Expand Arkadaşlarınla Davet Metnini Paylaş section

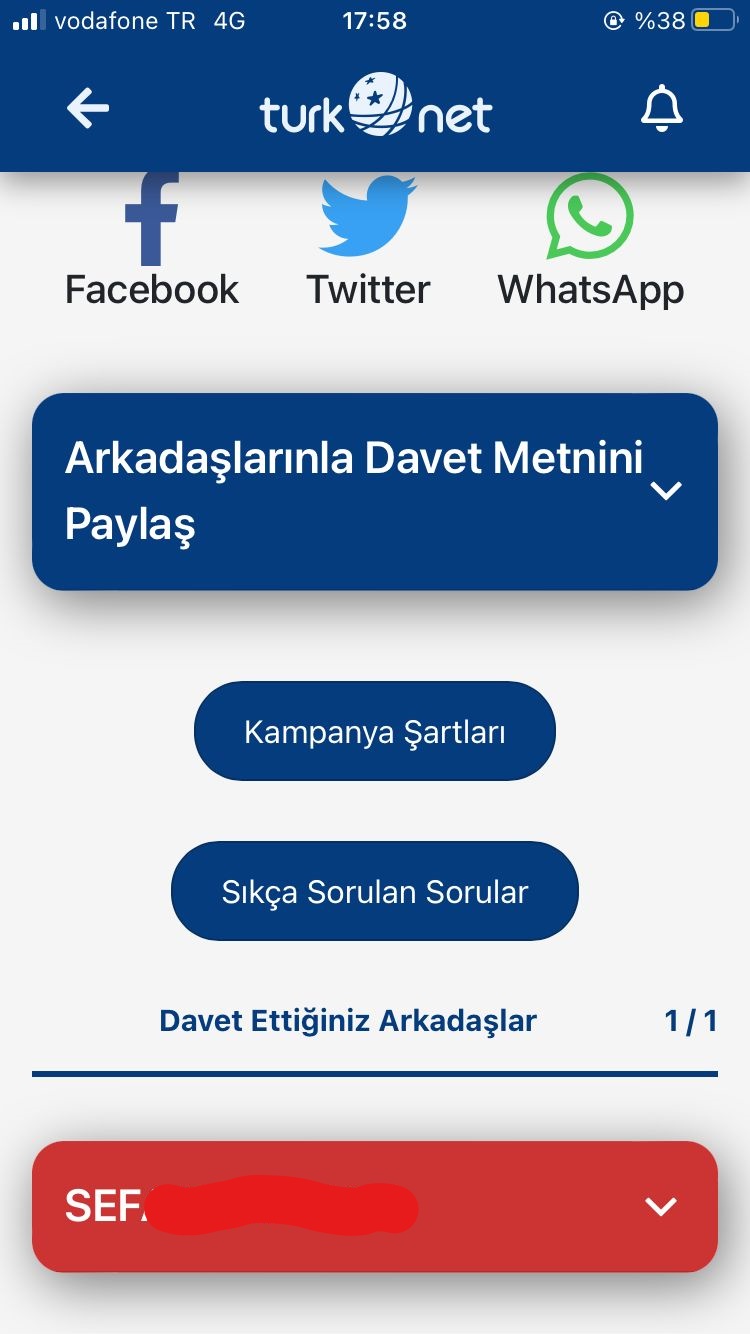tap(375, 491)
